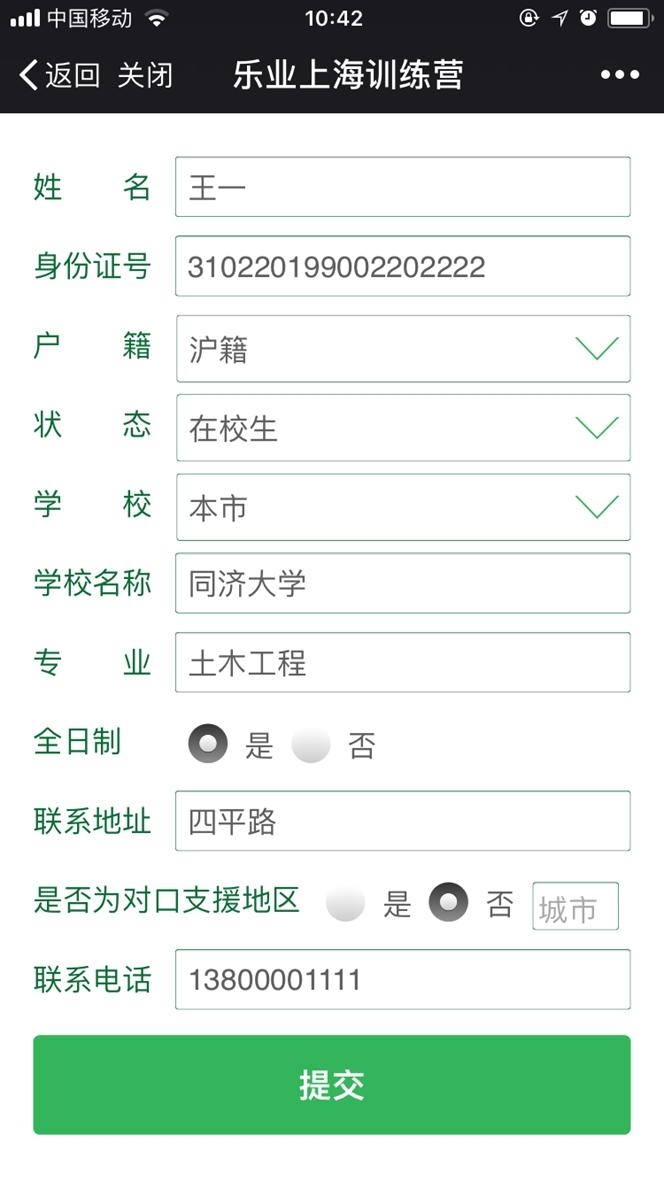
Task: Open the three-dot overflow menu
Action: pos(620,75)
